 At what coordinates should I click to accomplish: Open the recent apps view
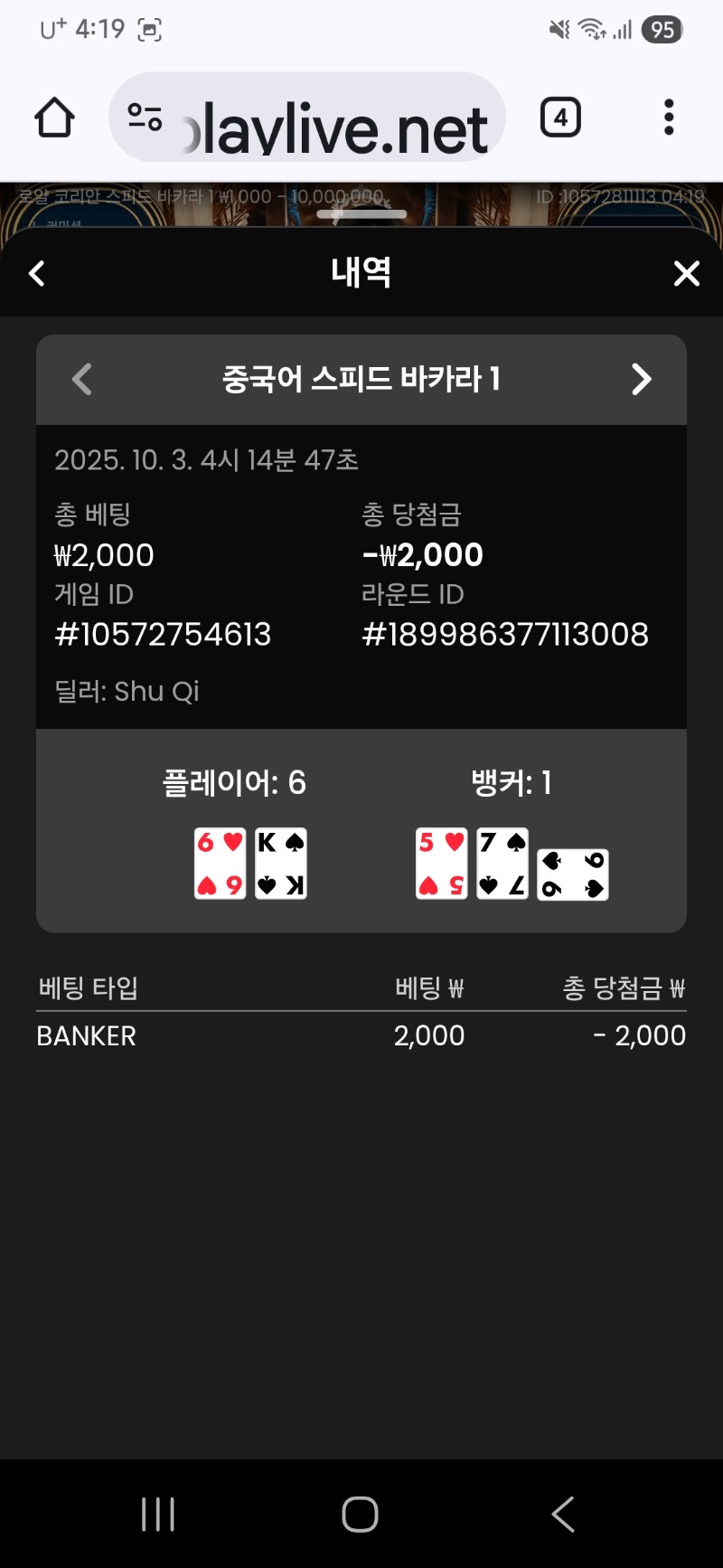[x=158, y=1514]
